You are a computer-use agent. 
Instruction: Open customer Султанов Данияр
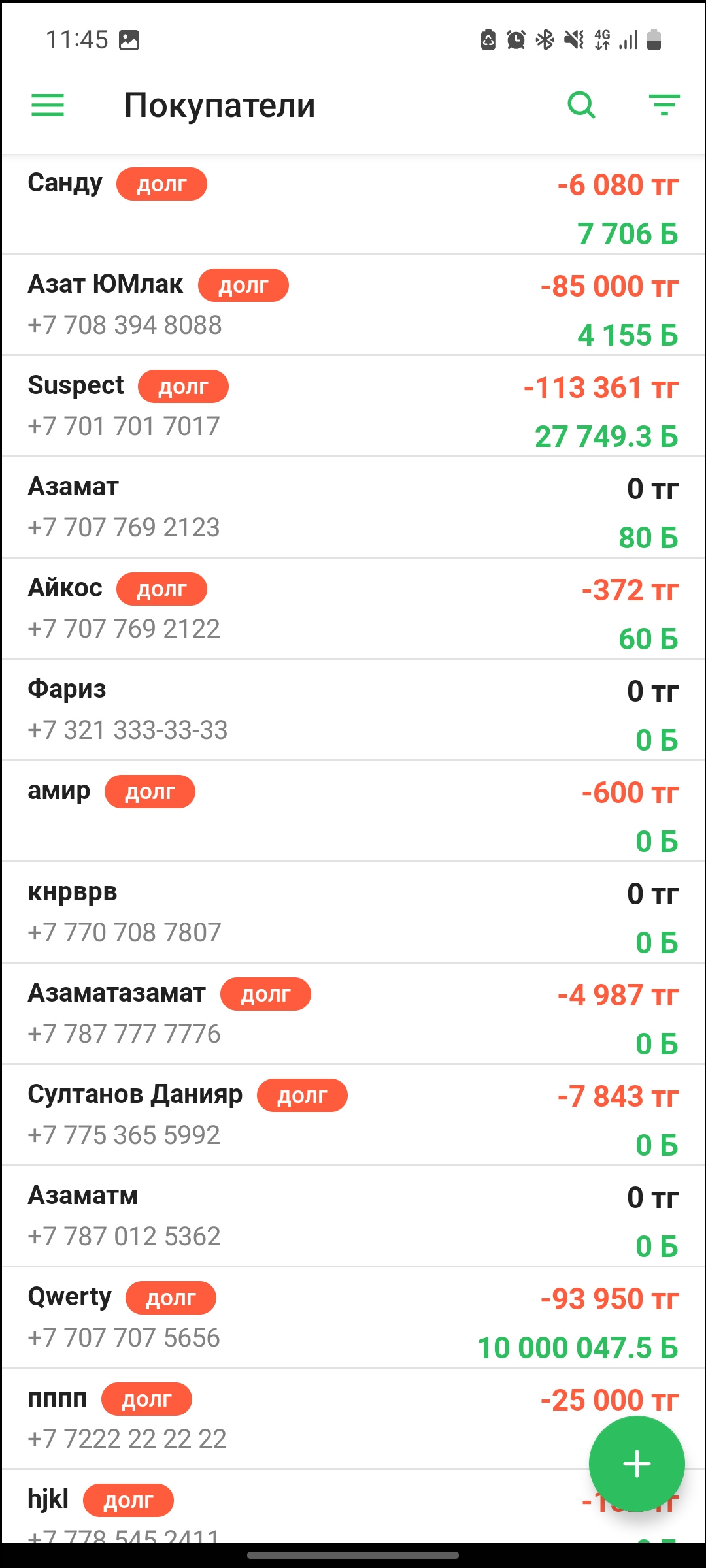point(353,1116)
